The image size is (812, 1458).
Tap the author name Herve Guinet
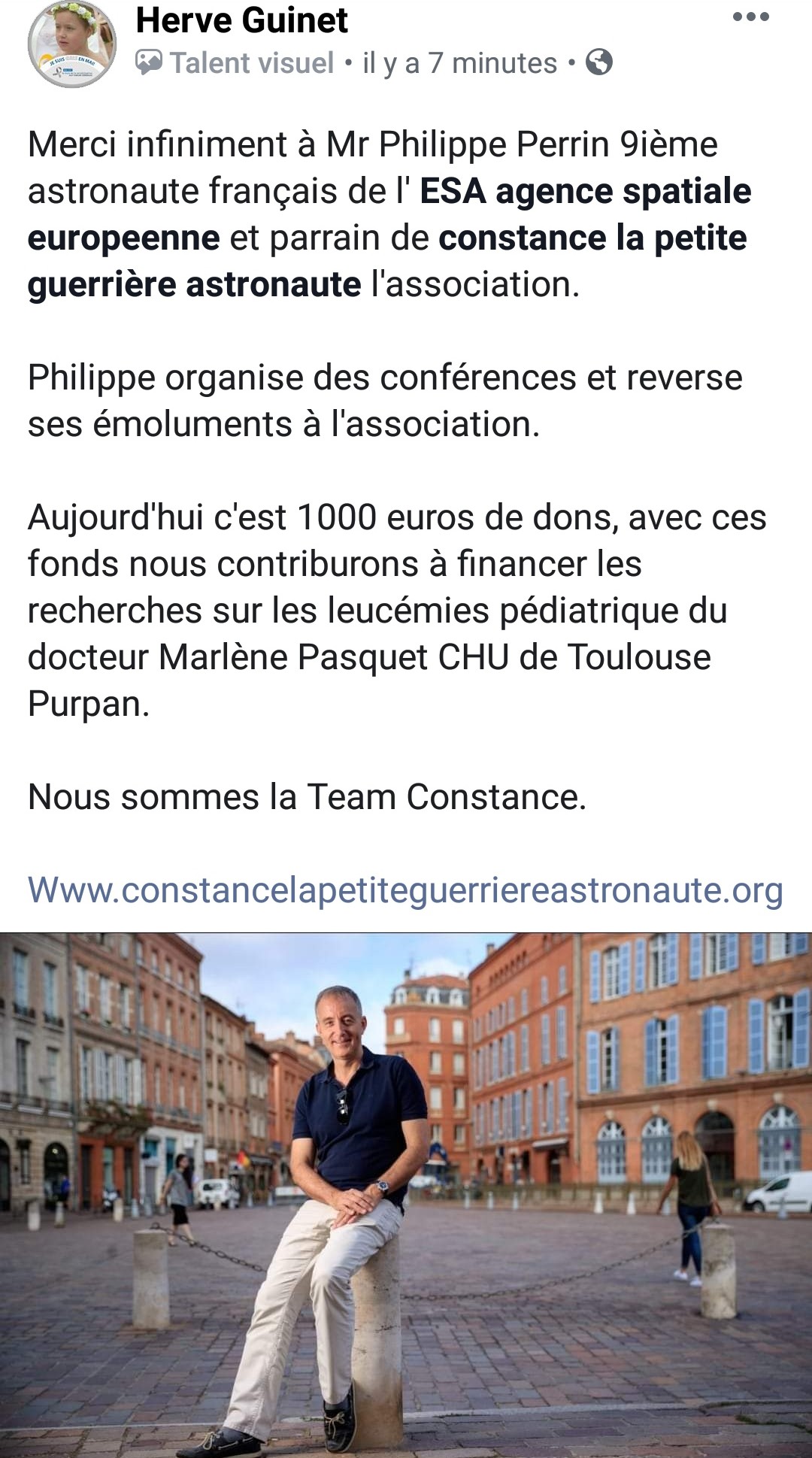click(x=241, y=20)
